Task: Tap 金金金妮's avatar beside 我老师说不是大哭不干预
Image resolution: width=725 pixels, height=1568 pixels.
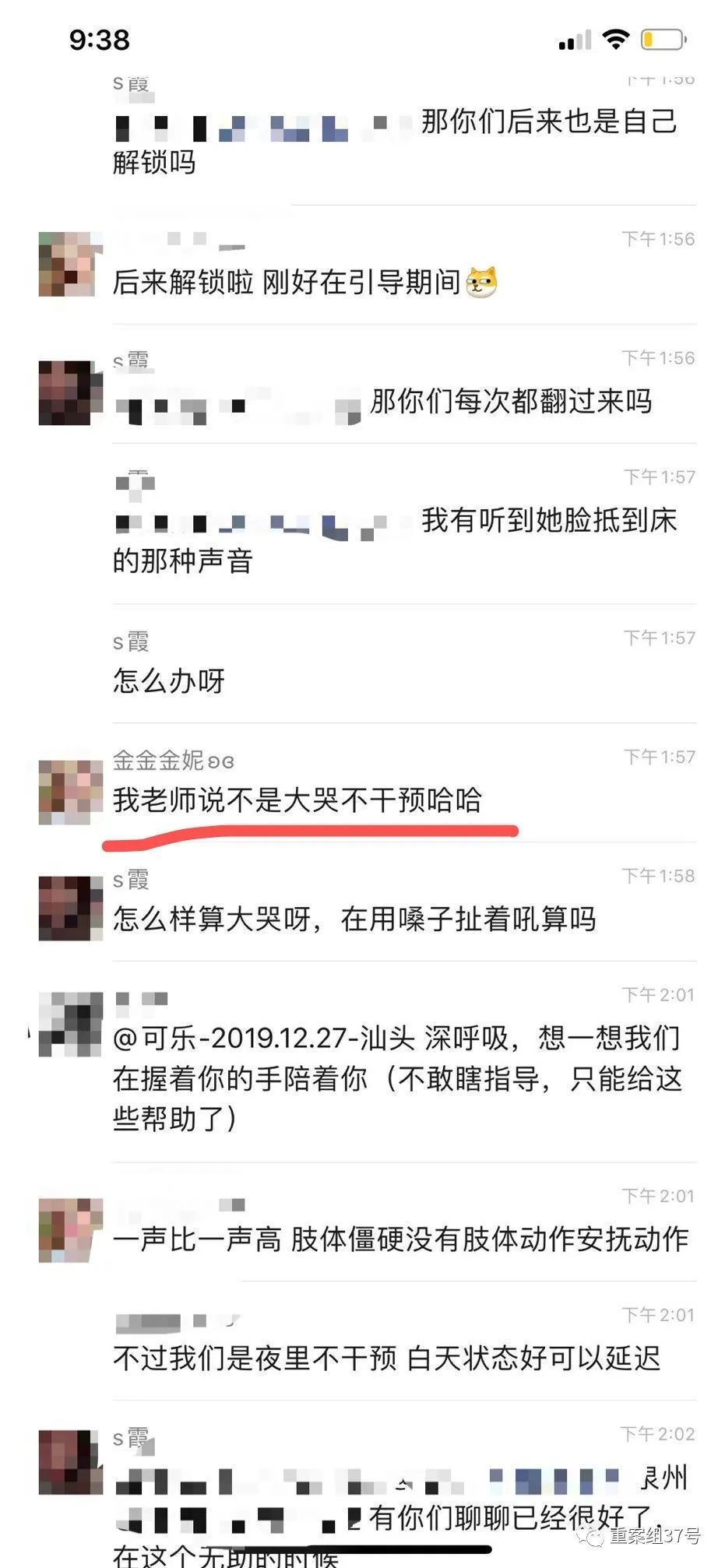Action: 70,793
